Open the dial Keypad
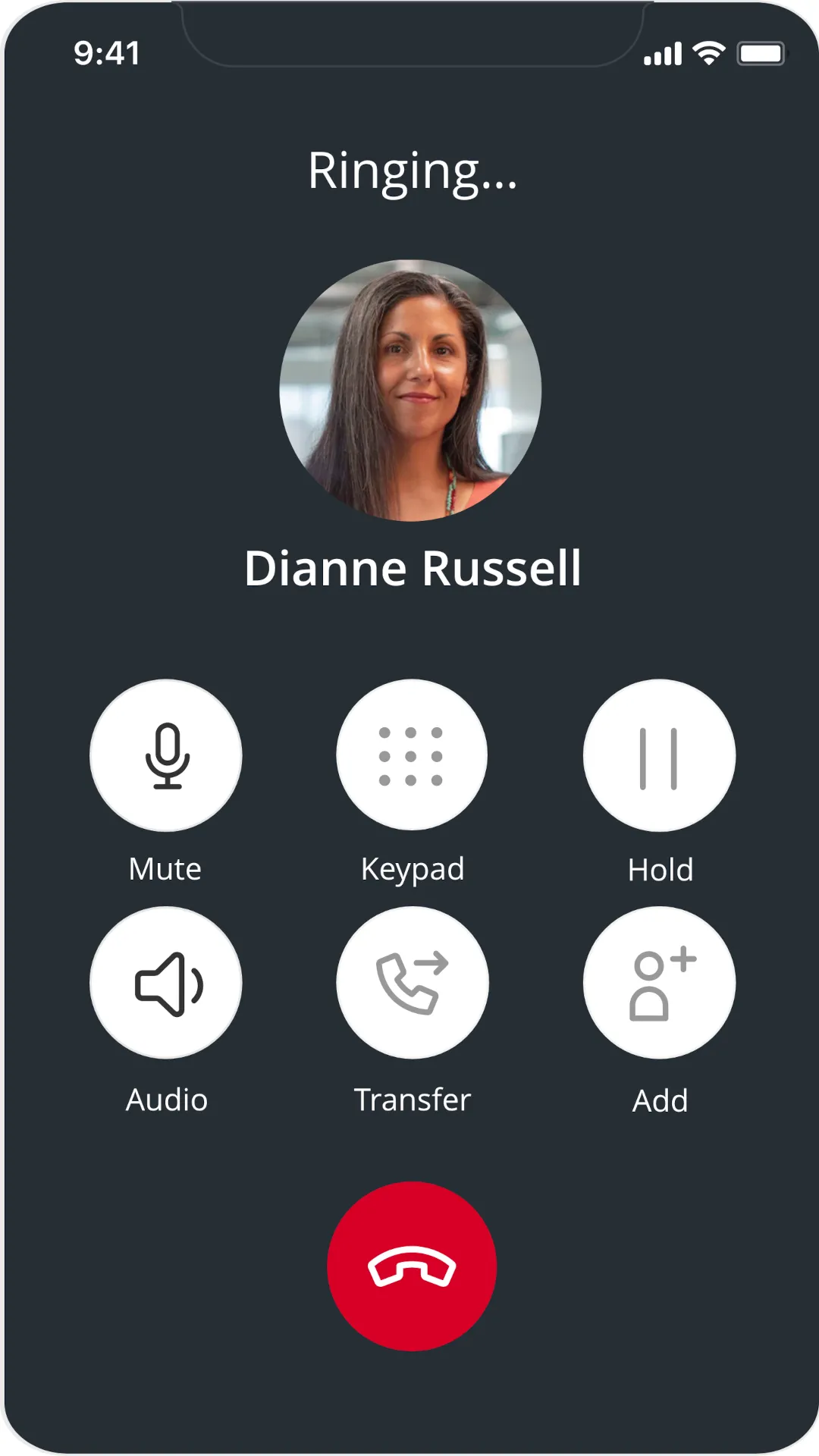819x1456 pixels. 412,755
